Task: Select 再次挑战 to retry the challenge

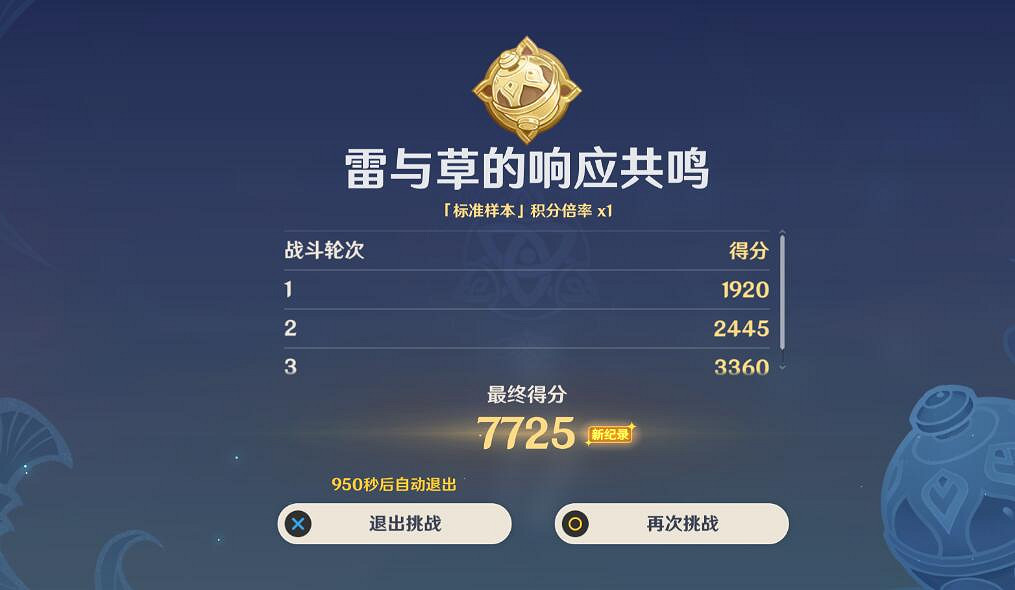Action: click(x=672, y=524)
